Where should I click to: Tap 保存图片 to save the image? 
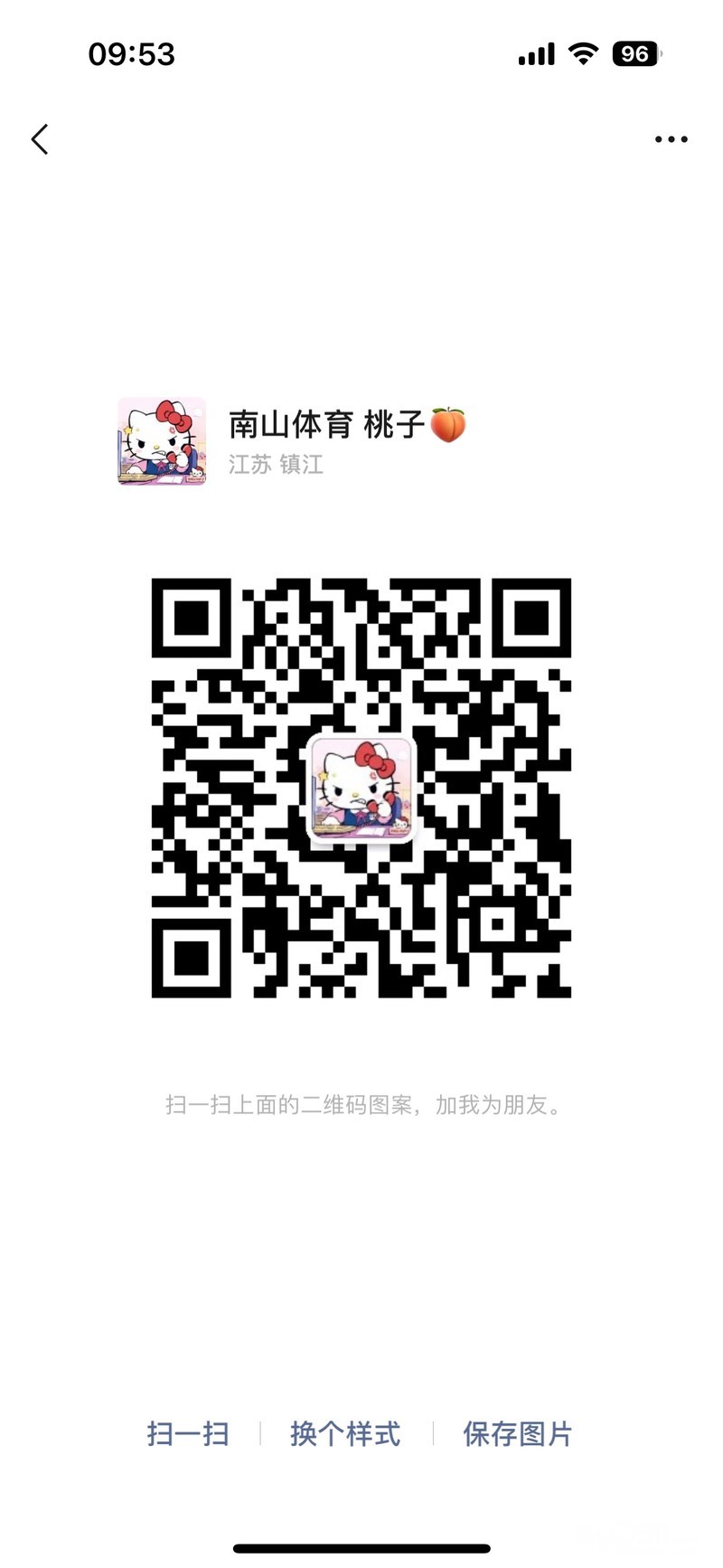tap(518, 1433)
